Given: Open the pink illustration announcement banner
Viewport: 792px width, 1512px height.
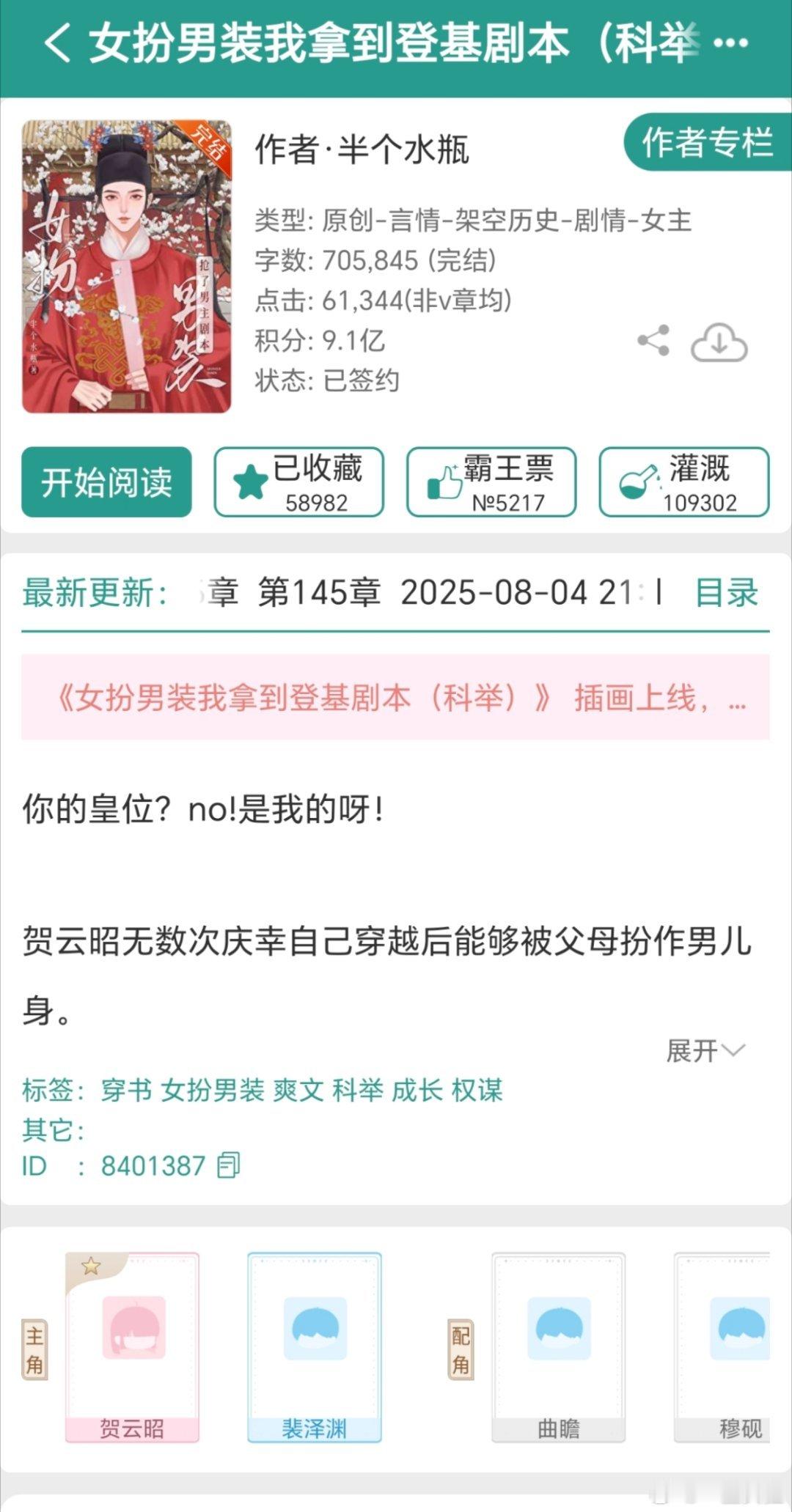Looking at the screenshot, I should [x=396, y=701].
